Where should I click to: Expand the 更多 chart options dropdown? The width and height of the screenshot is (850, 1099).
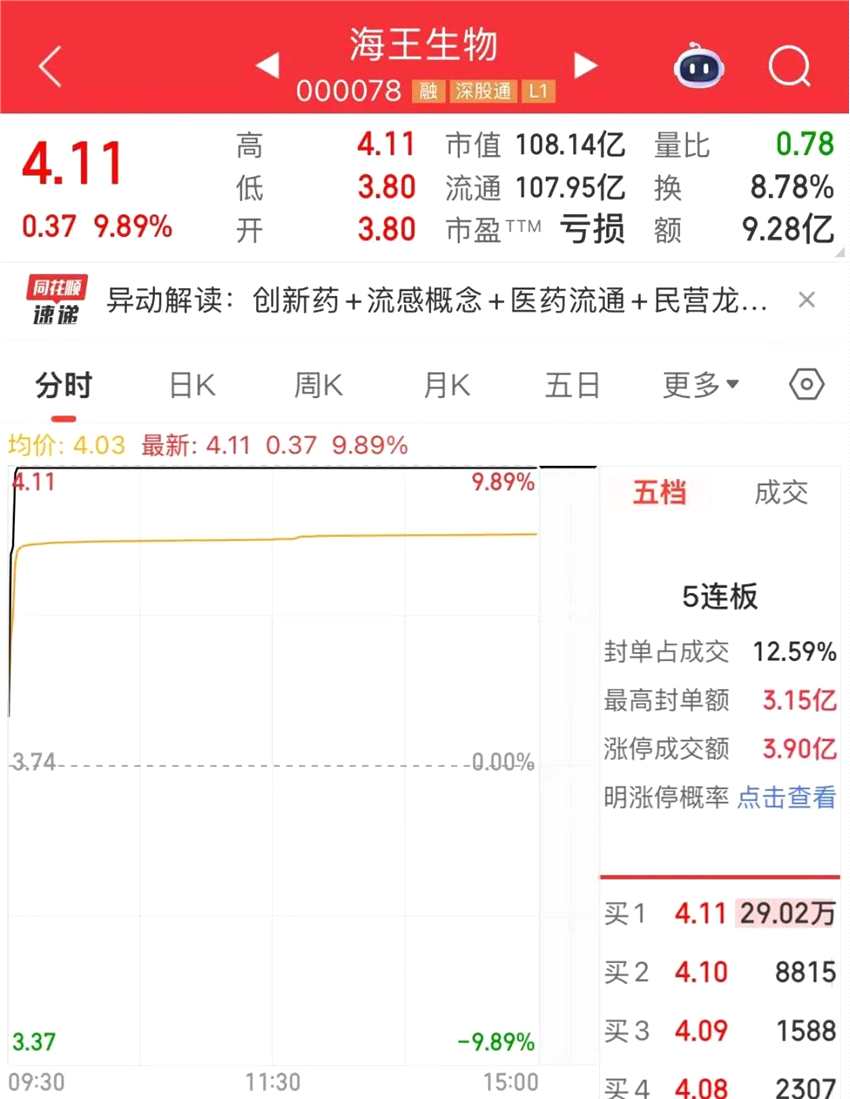coord(700,385)
